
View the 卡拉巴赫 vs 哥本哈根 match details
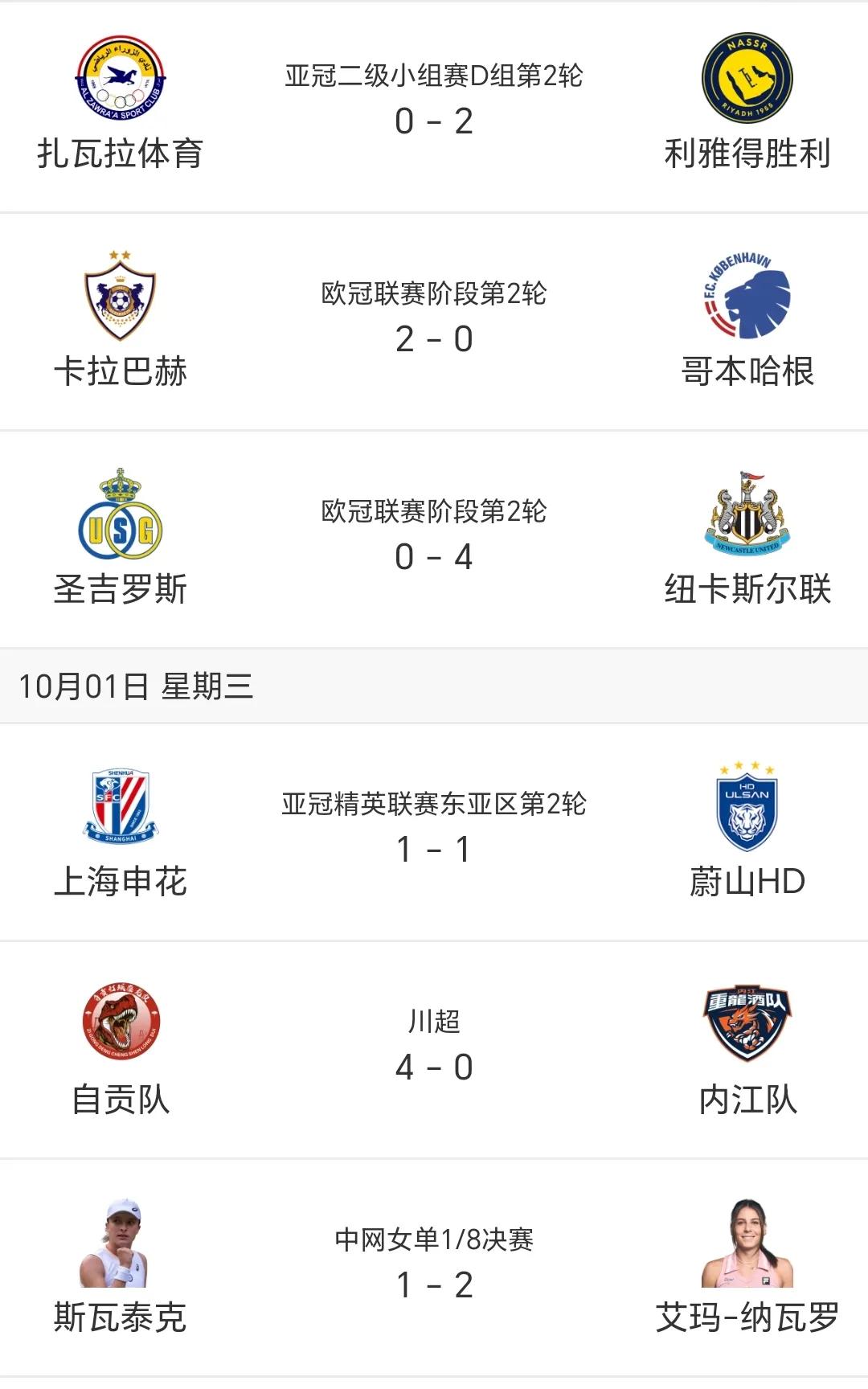pyautogui.click(x=434, y=322)
